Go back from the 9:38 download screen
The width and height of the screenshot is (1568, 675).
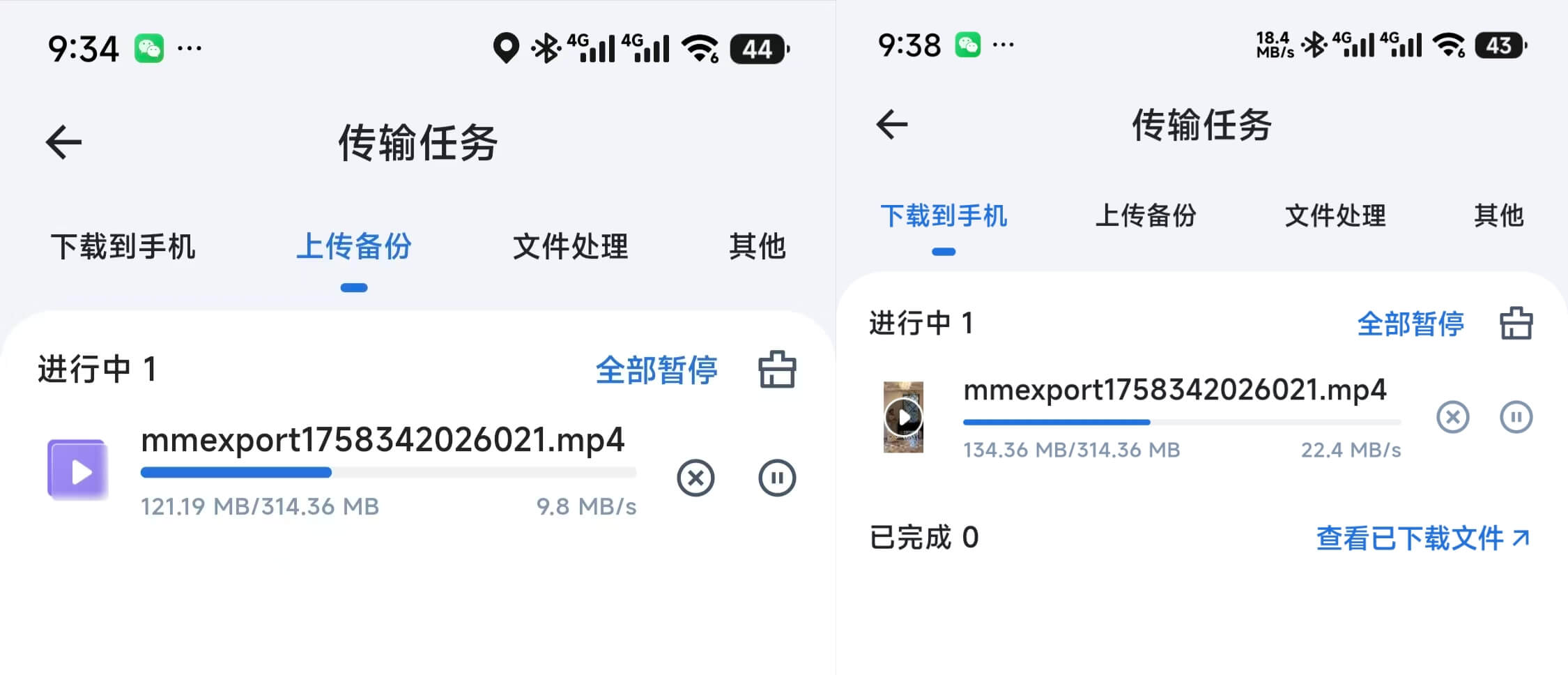tap(892, 125)
